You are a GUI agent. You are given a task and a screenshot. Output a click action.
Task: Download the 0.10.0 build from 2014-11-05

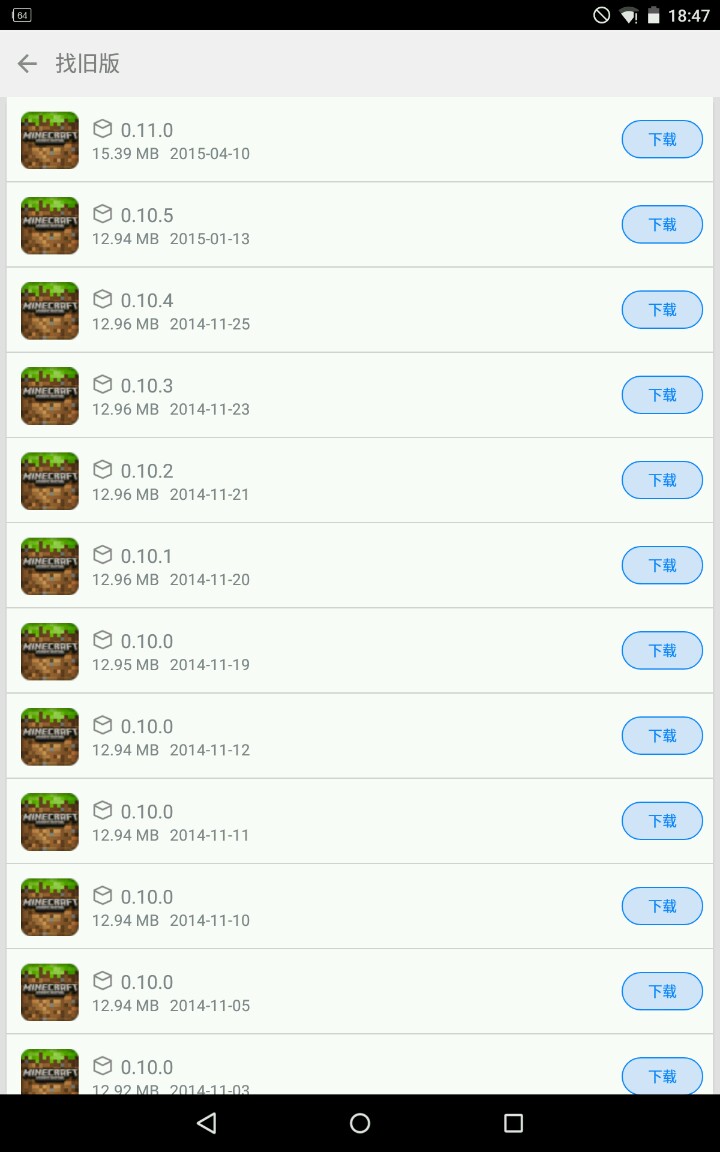tap(662, 991)
